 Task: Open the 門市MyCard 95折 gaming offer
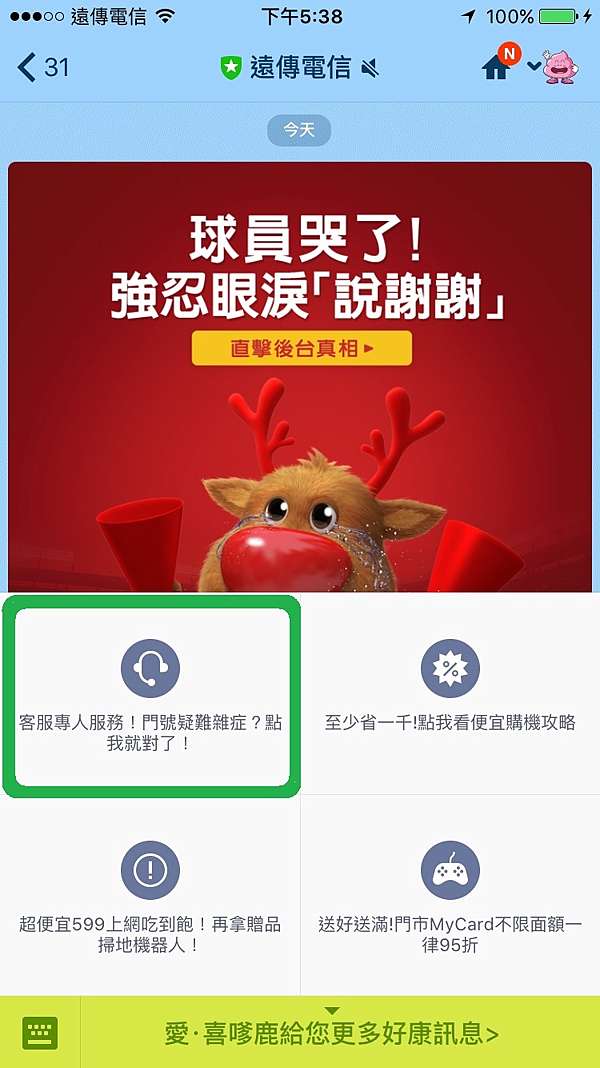click(450, 895)
